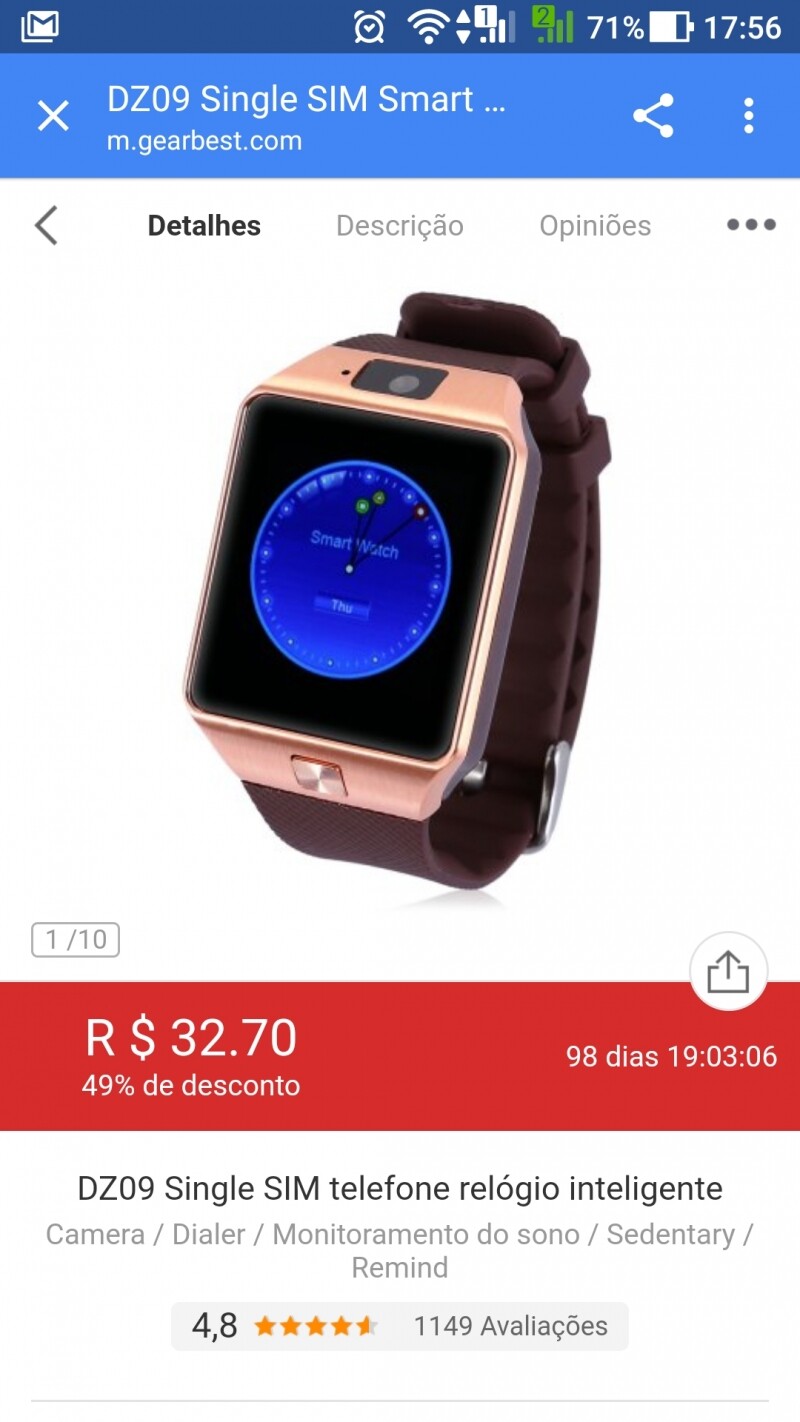Switch to the Descrição tab
800x1422 pixels.
pos(399,226)
